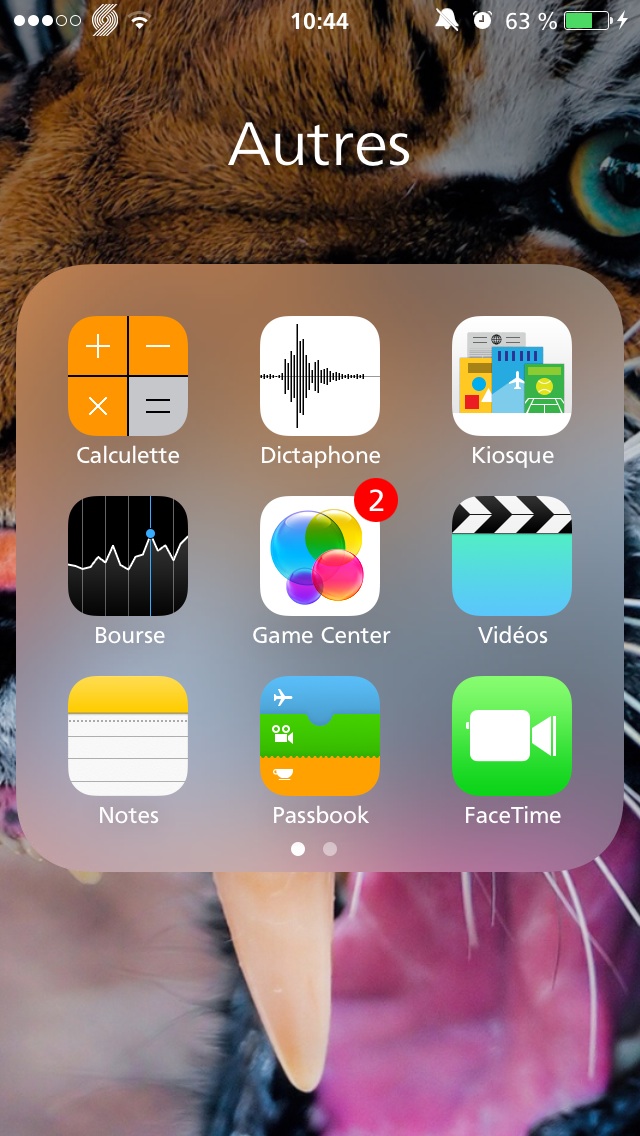
Task: Open the Kiosque newsstand app
Action: (512, 376)
